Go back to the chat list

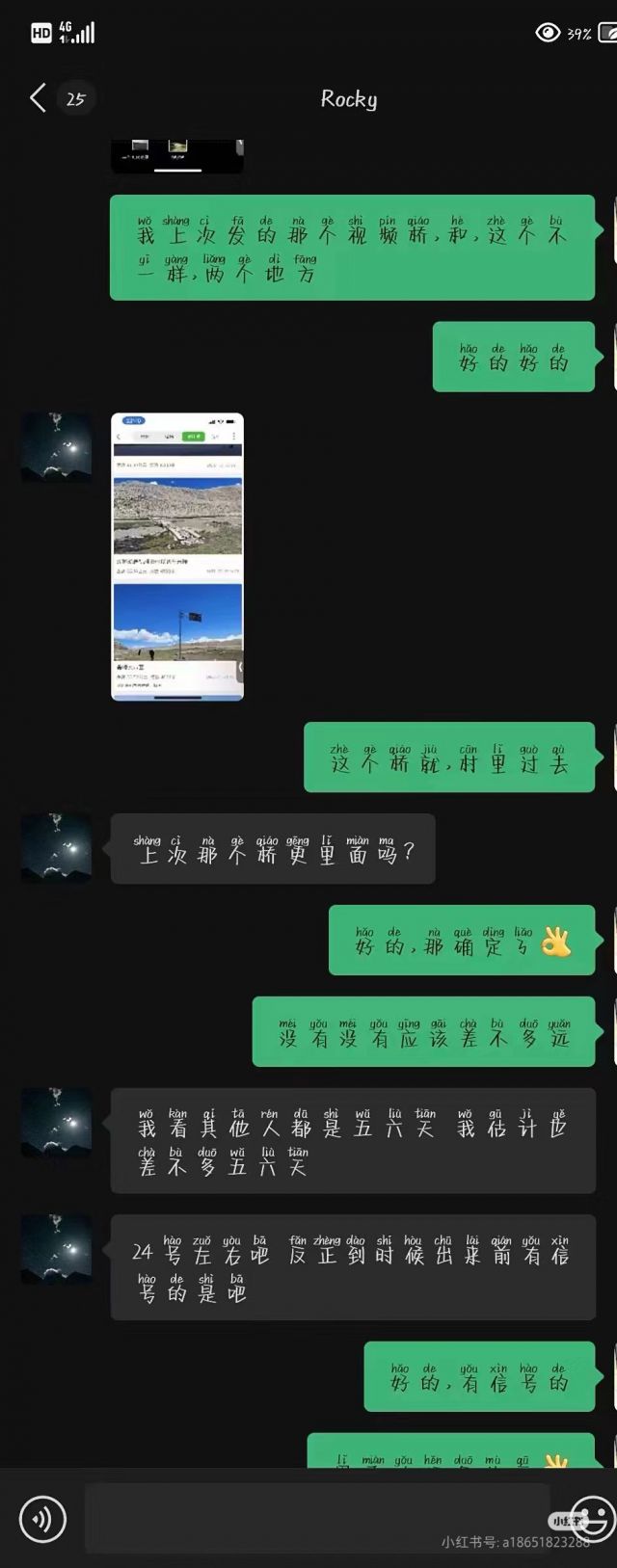pos(39,98)
